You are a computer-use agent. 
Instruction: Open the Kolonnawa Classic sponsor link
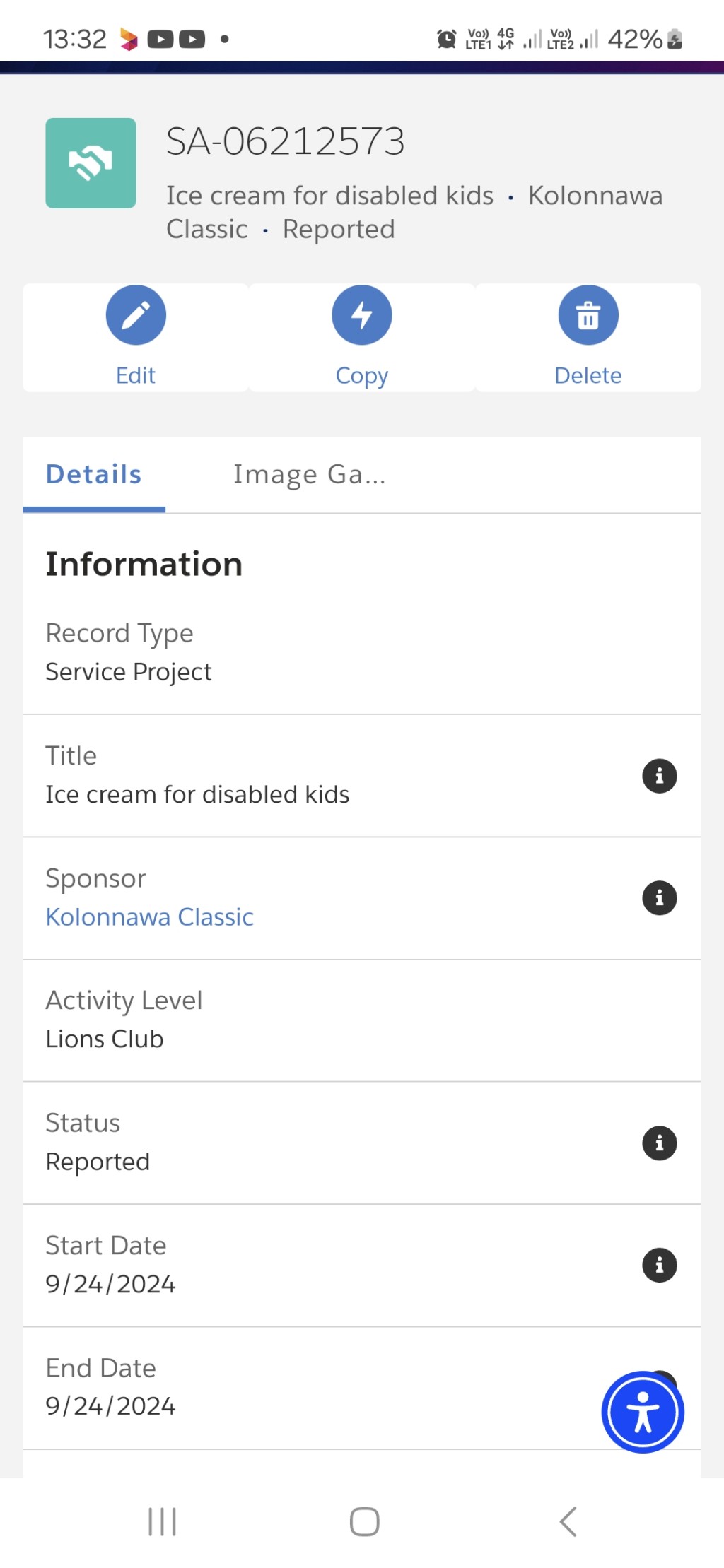149,916
